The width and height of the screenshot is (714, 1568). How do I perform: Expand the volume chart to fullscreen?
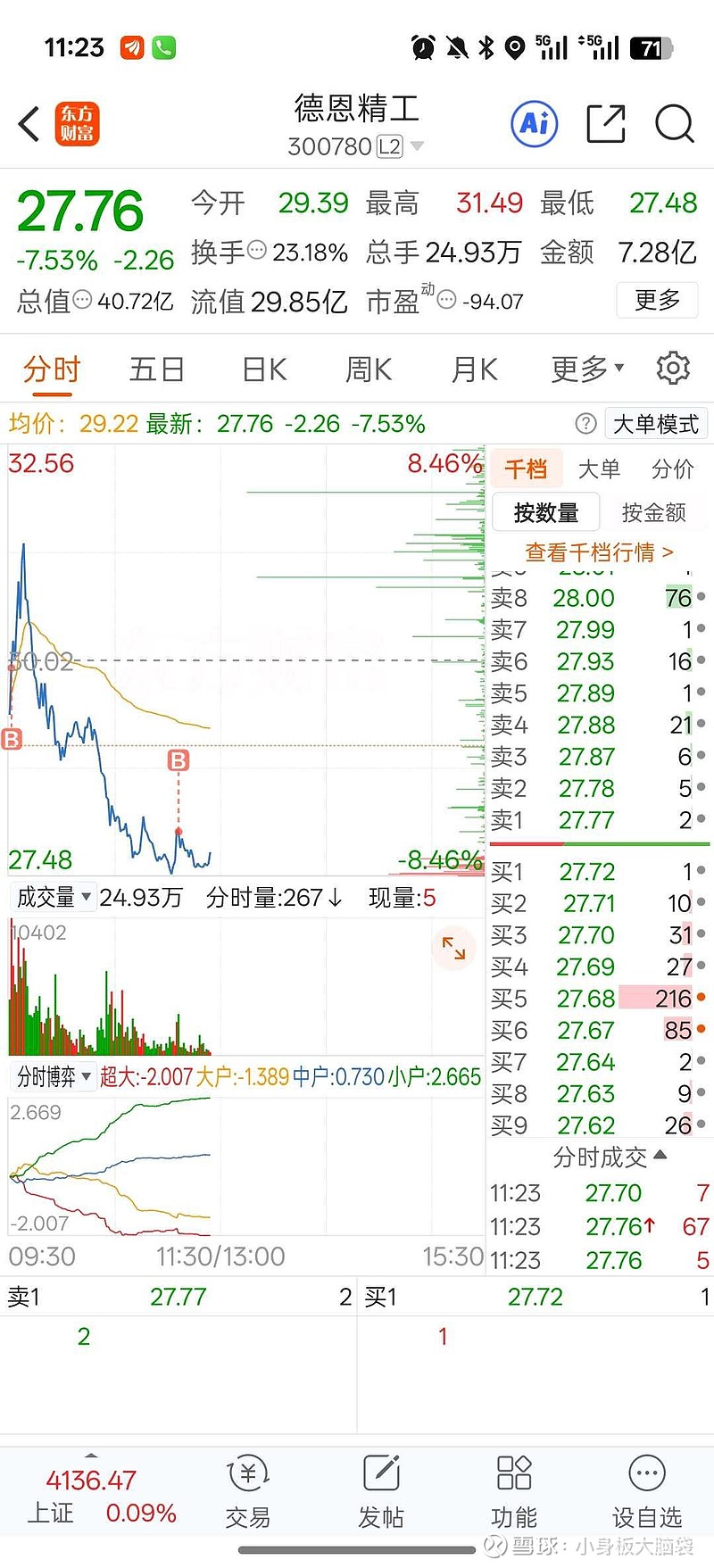pyautogui.click(x=453, y=948)
